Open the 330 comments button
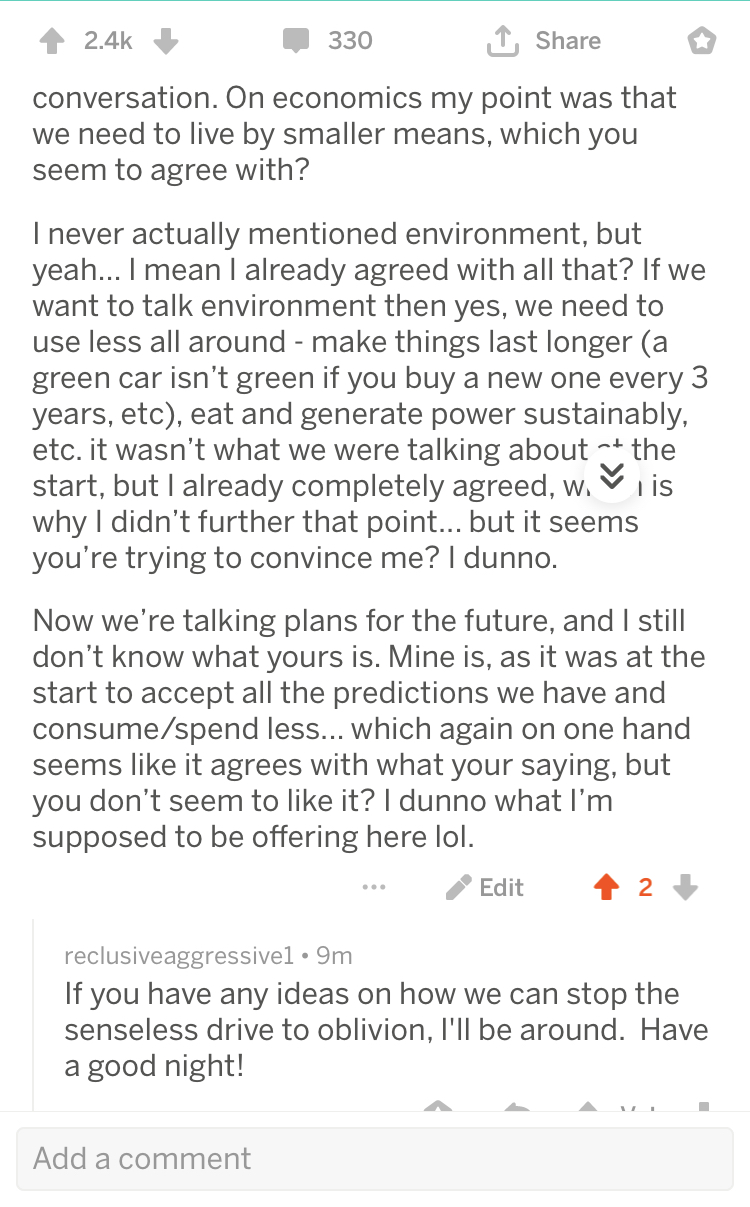The image size is (750, 1207). [x=327, y=41]
